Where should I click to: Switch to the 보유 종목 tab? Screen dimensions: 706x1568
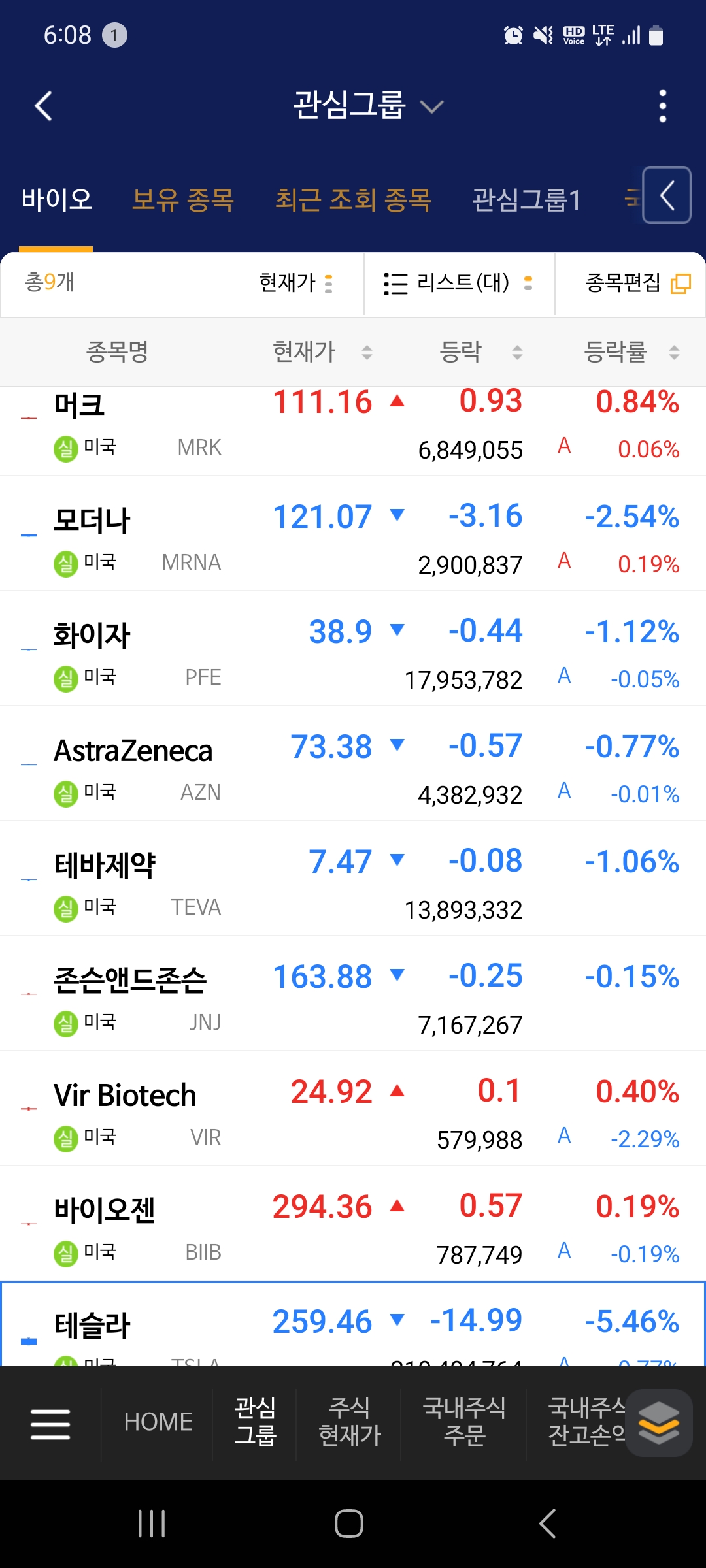(182, 200)
